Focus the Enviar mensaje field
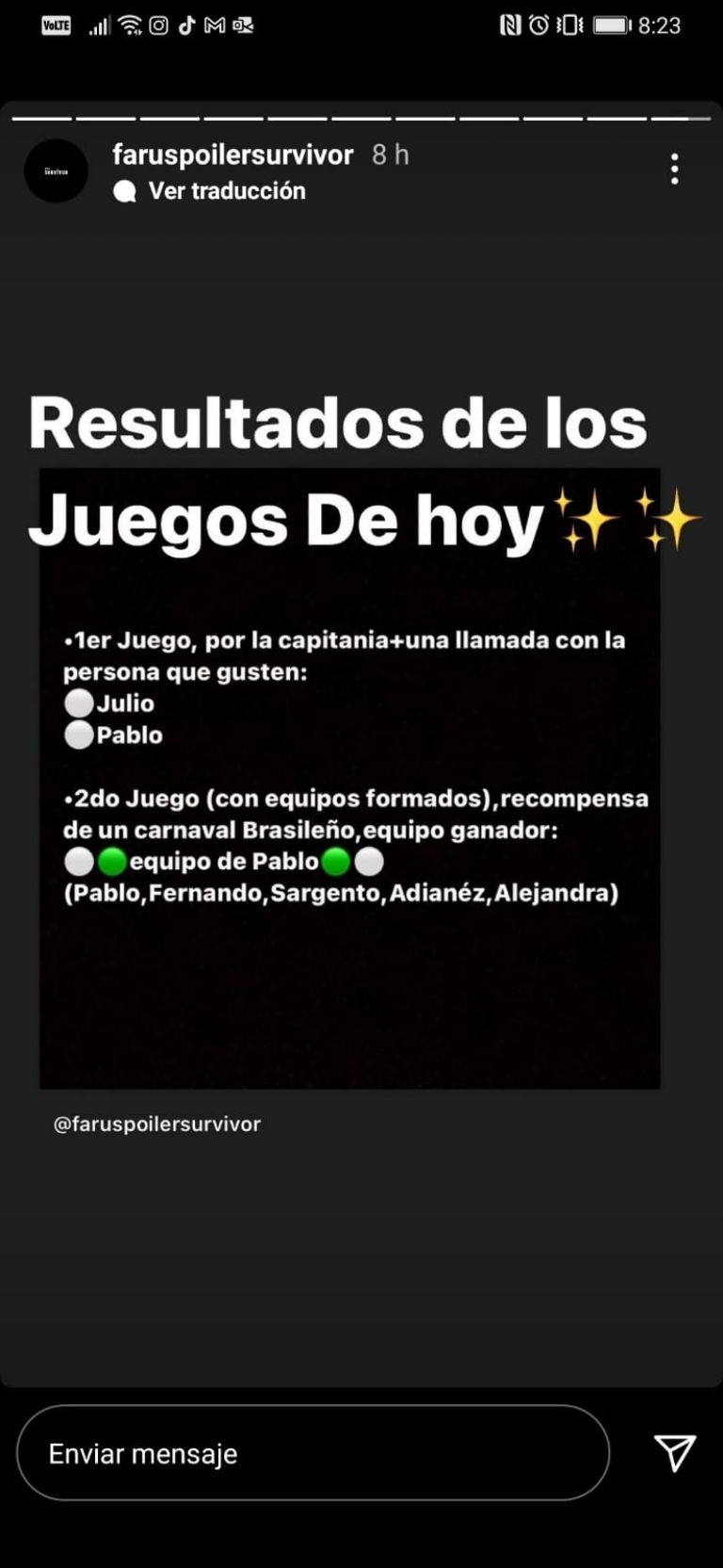 [x=313, y=1453]
